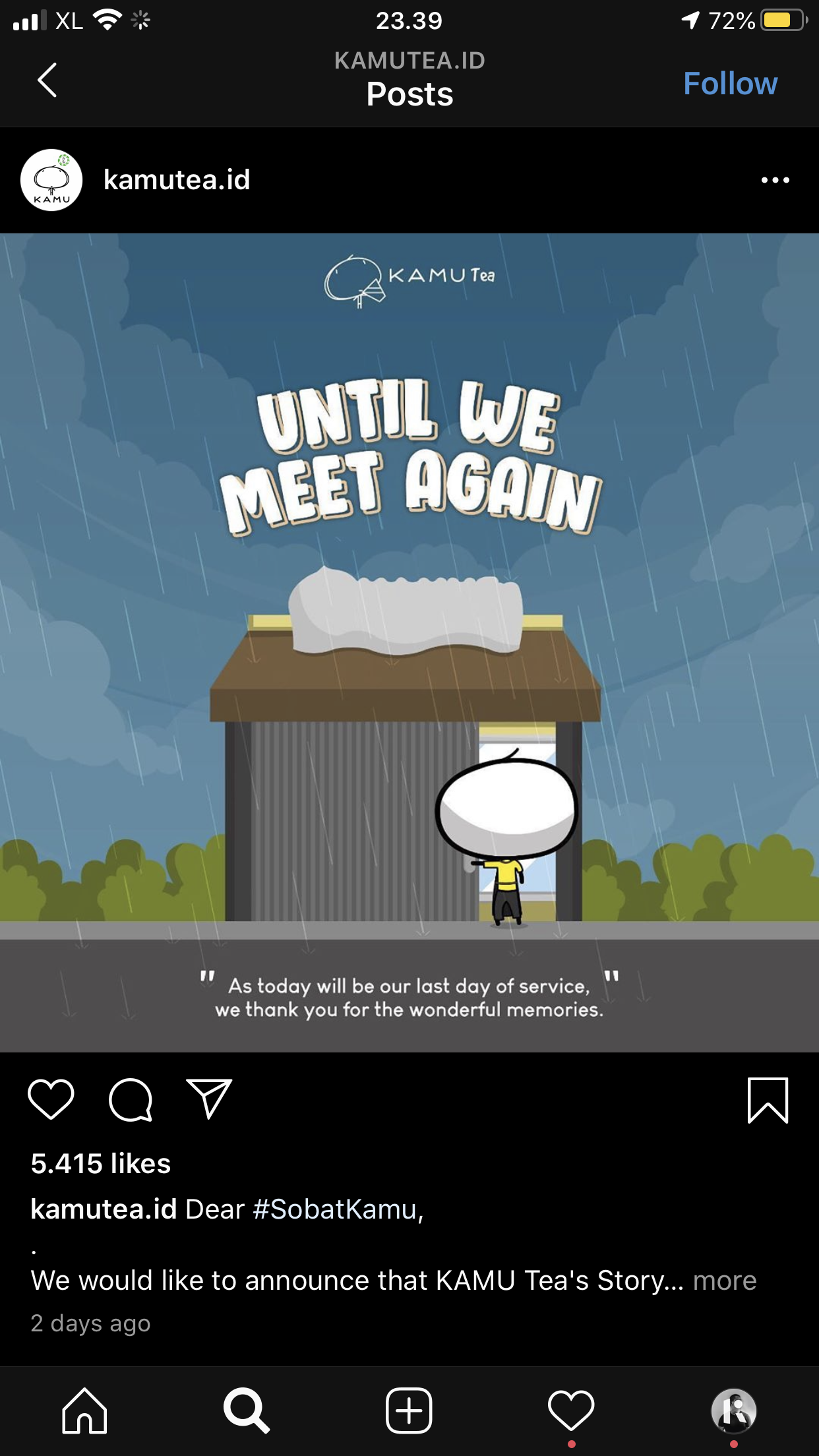Open your profile tab
This screenshot has width=819, height=1456.
[734, 1410]
